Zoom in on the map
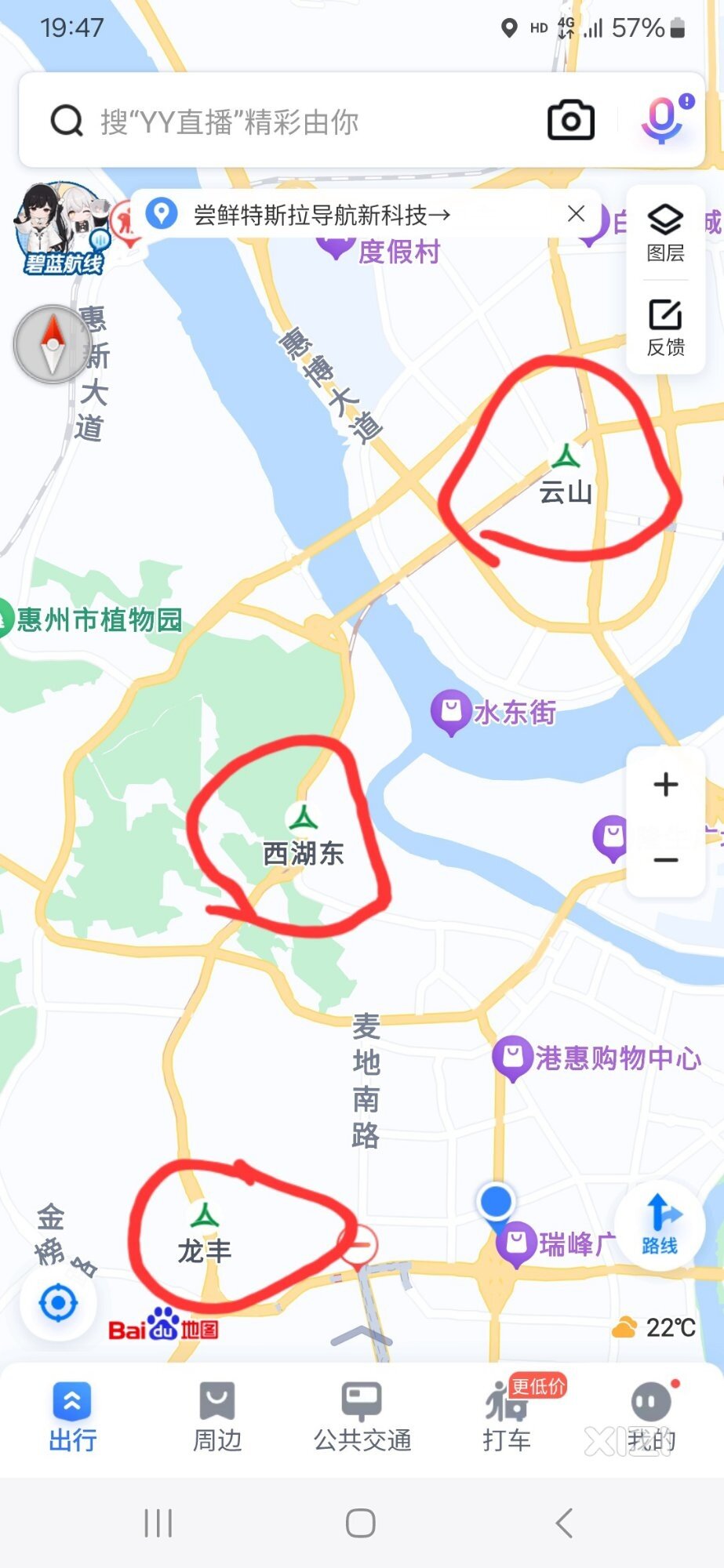Screen dimensions: 724x1568 click(665, 784)
